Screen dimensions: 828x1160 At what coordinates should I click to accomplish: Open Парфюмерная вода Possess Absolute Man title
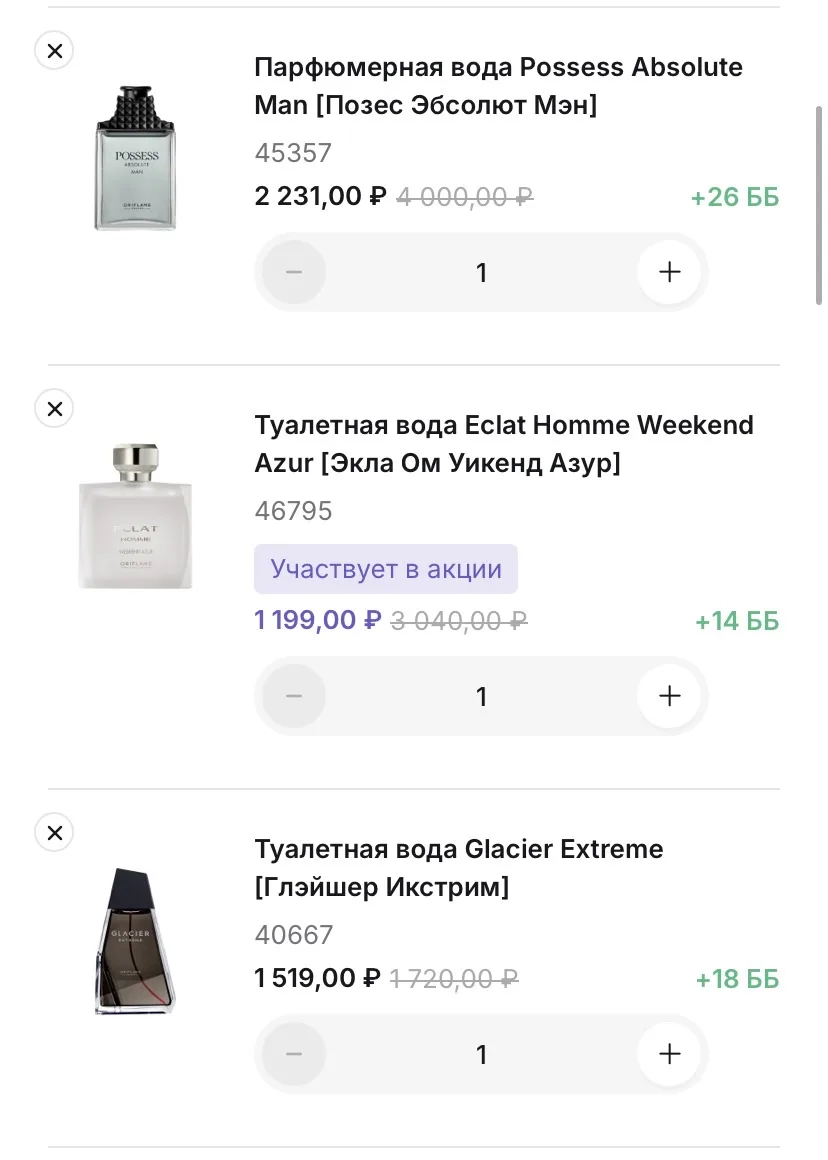[x=498, y=86]
